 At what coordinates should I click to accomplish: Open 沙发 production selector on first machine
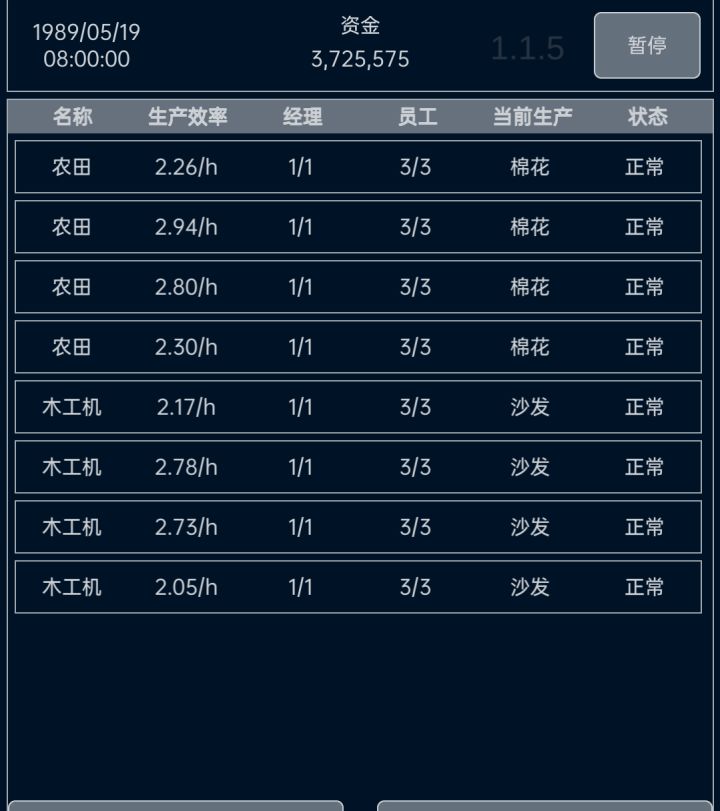pyautogui.click(x=529, y=406)
